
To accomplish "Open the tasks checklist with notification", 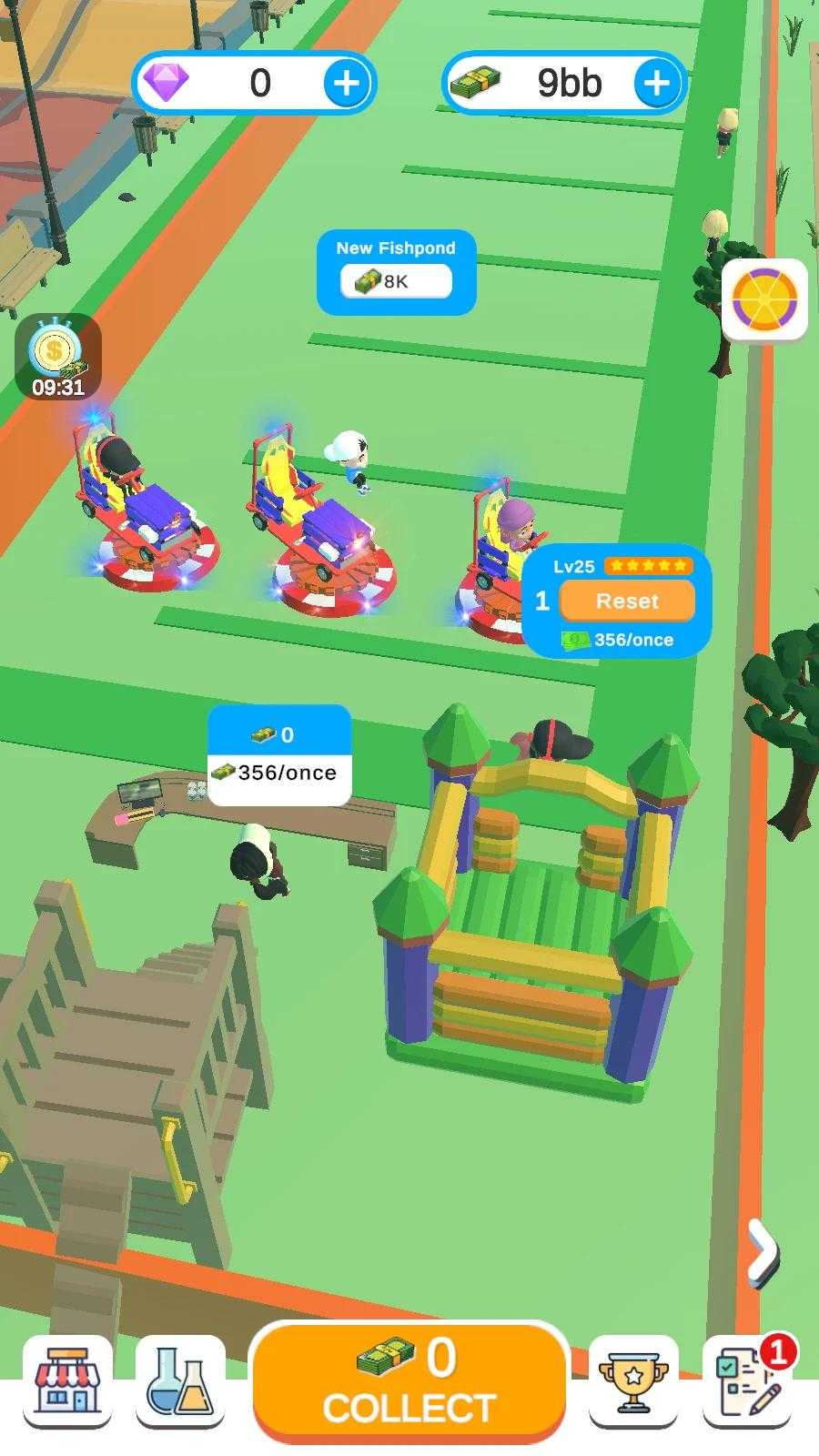I will [747, 1381].
